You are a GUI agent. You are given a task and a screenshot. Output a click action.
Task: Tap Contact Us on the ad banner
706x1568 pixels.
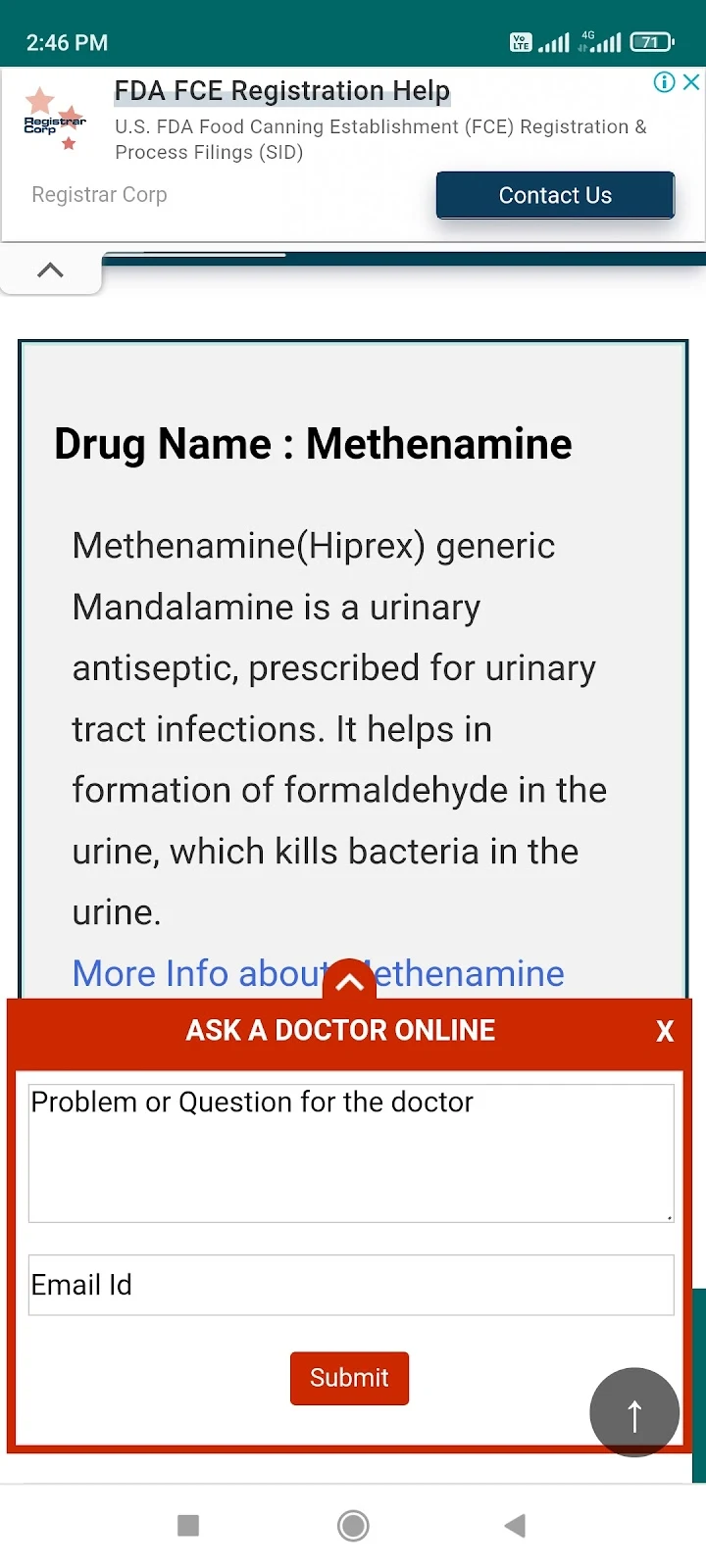click(x=555, y=195)
